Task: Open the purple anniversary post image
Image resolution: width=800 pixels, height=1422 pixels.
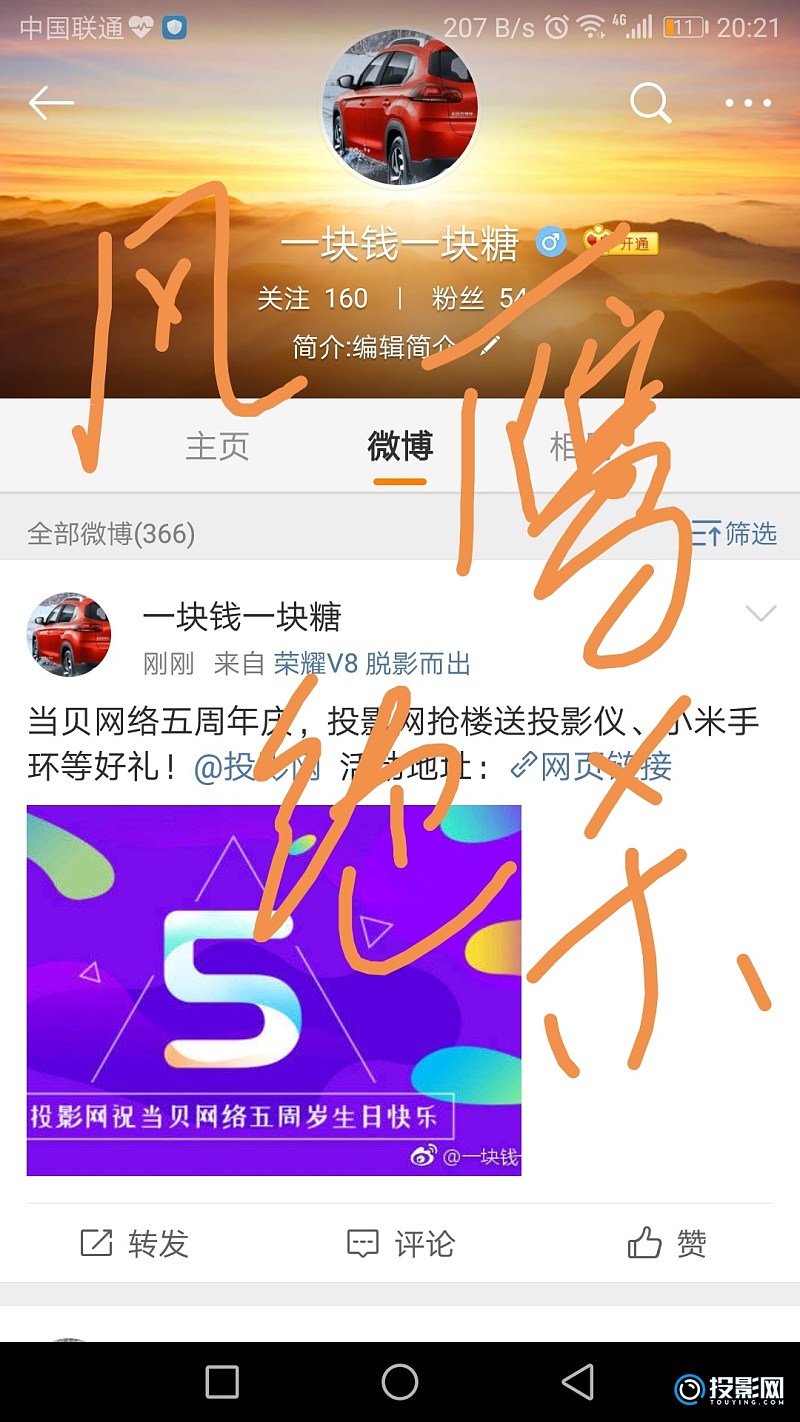Action: [x=274, y=990]
